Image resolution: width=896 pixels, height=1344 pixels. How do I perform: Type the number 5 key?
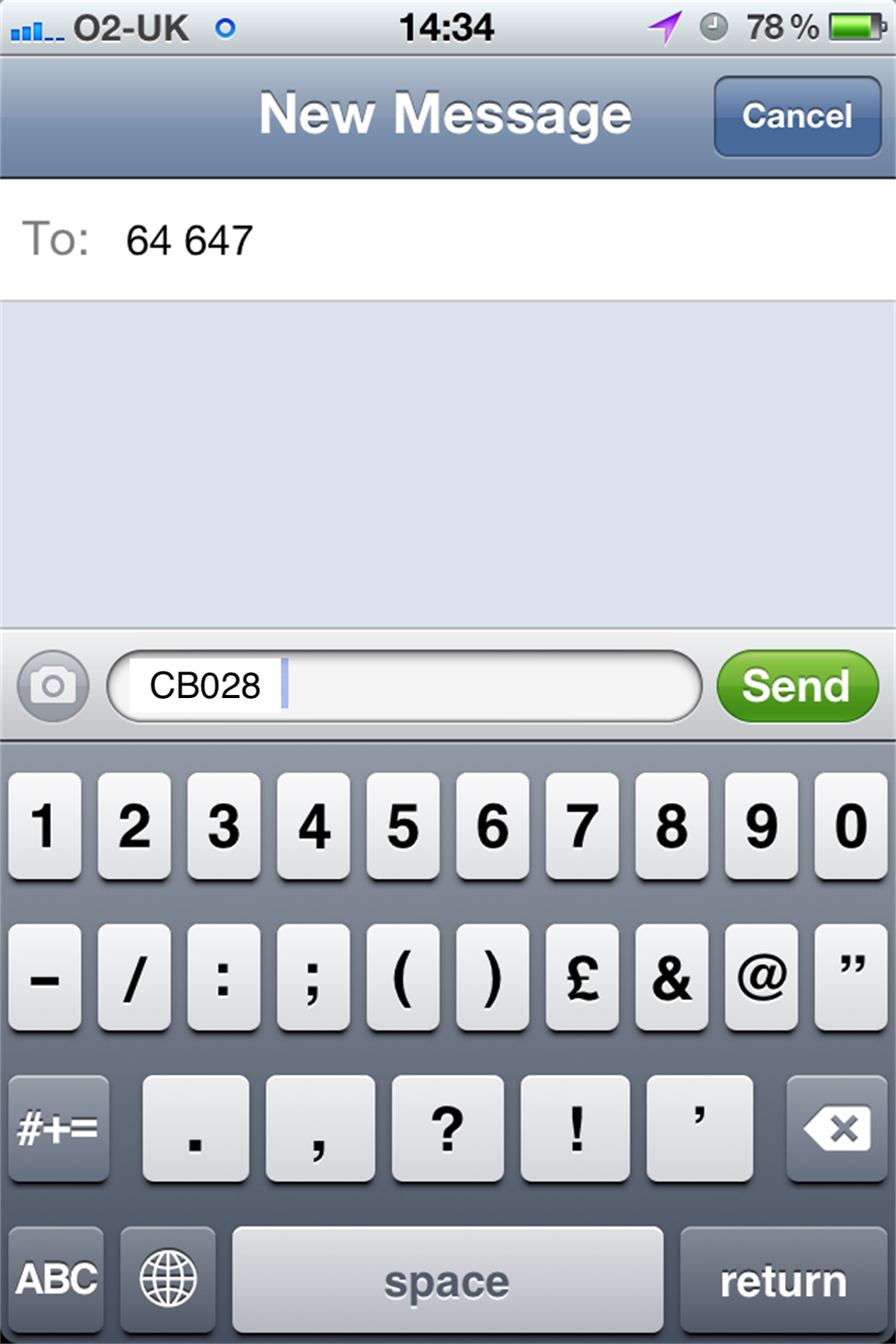(403, 825)
